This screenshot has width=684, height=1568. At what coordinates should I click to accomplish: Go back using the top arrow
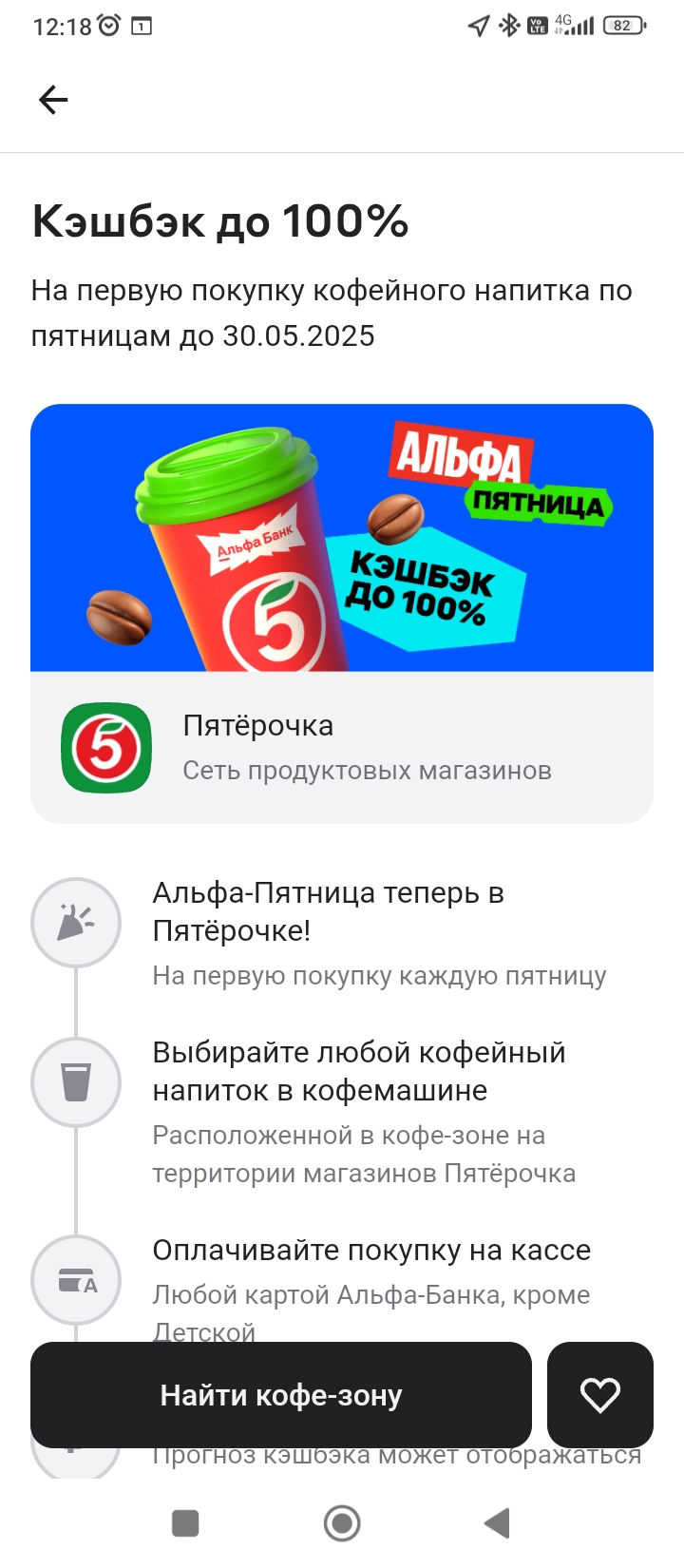point(53,100)
